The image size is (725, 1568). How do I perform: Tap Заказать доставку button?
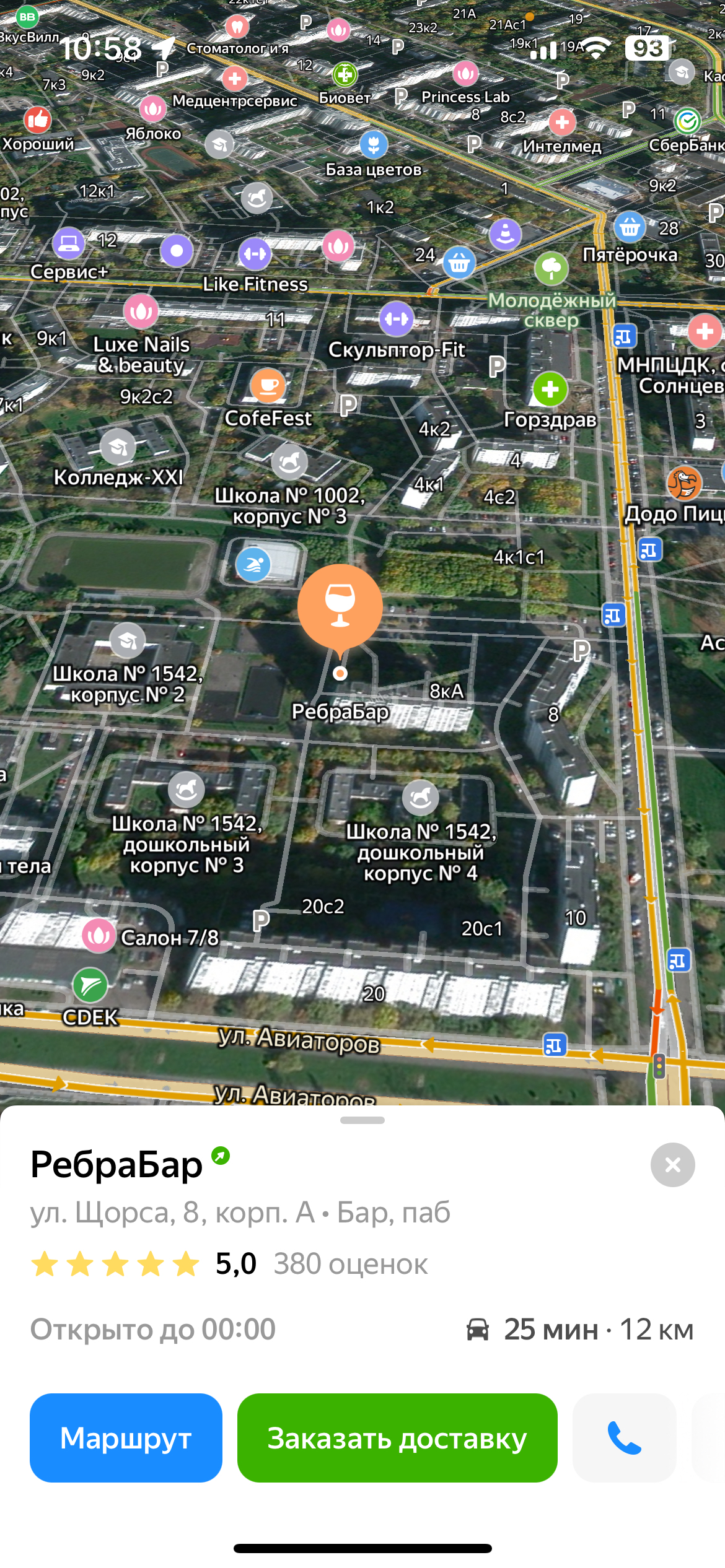point(397,1437)
